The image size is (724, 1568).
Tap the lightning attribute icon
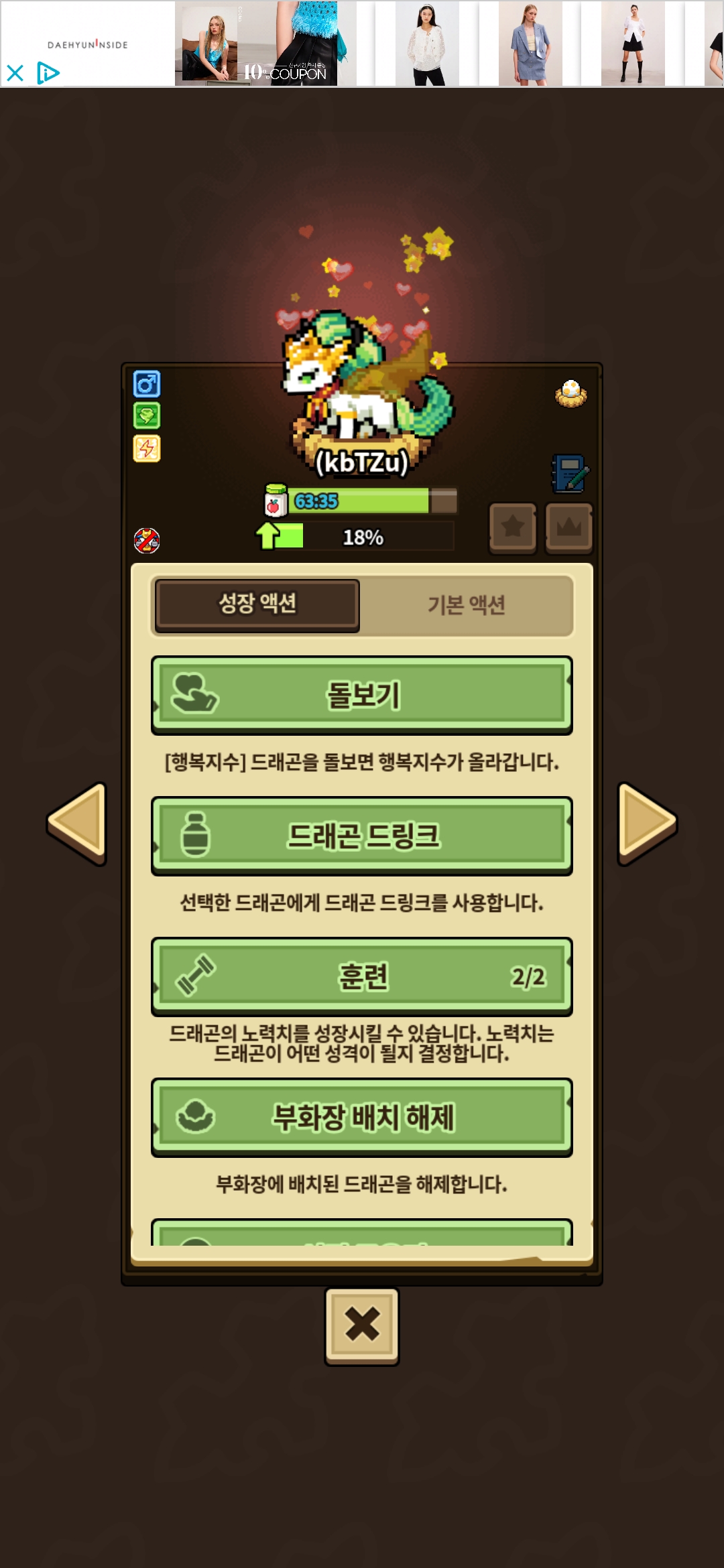pyautogui.click(x=147, y=448)
